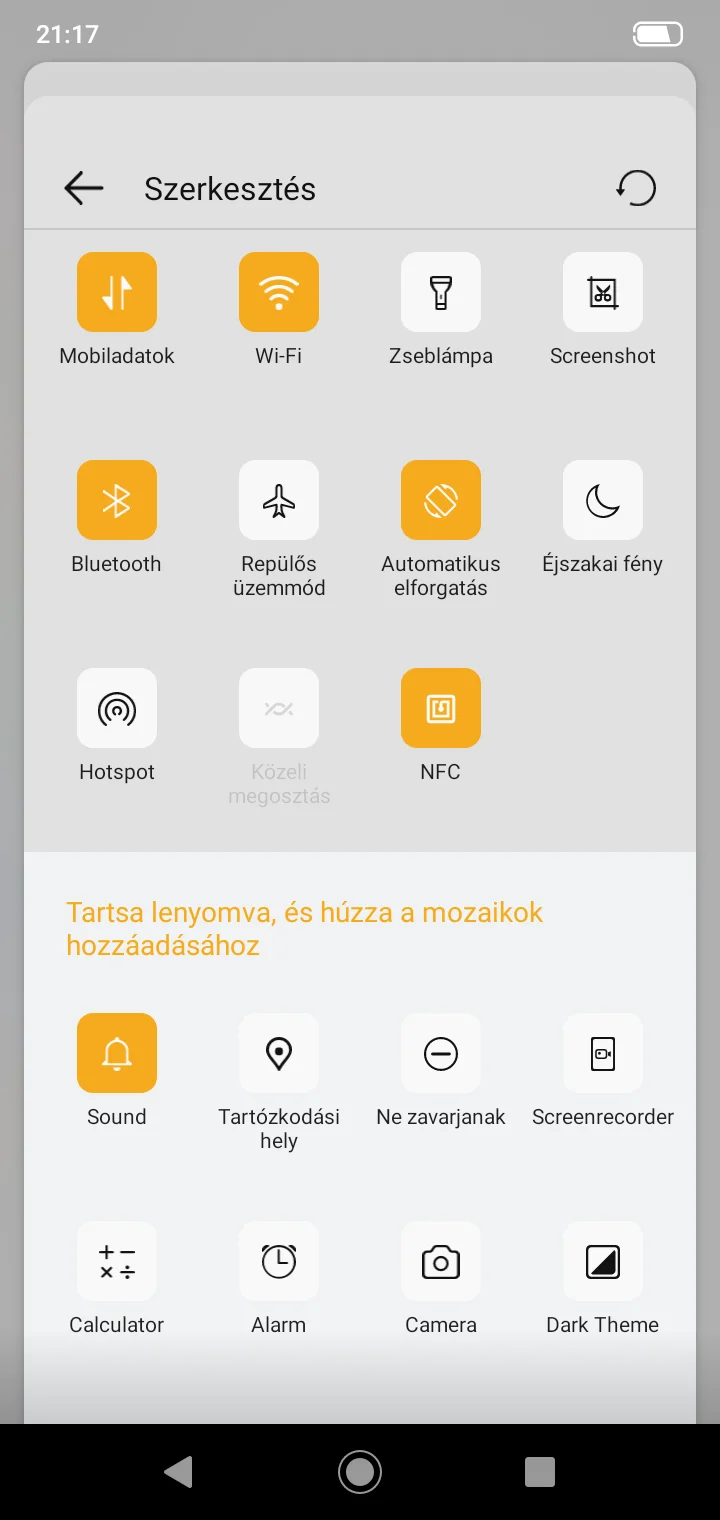Tap the Dark Theme tile
Image resolution: width=720 pixels, height=1520 pixels.
pos(603,1261)
